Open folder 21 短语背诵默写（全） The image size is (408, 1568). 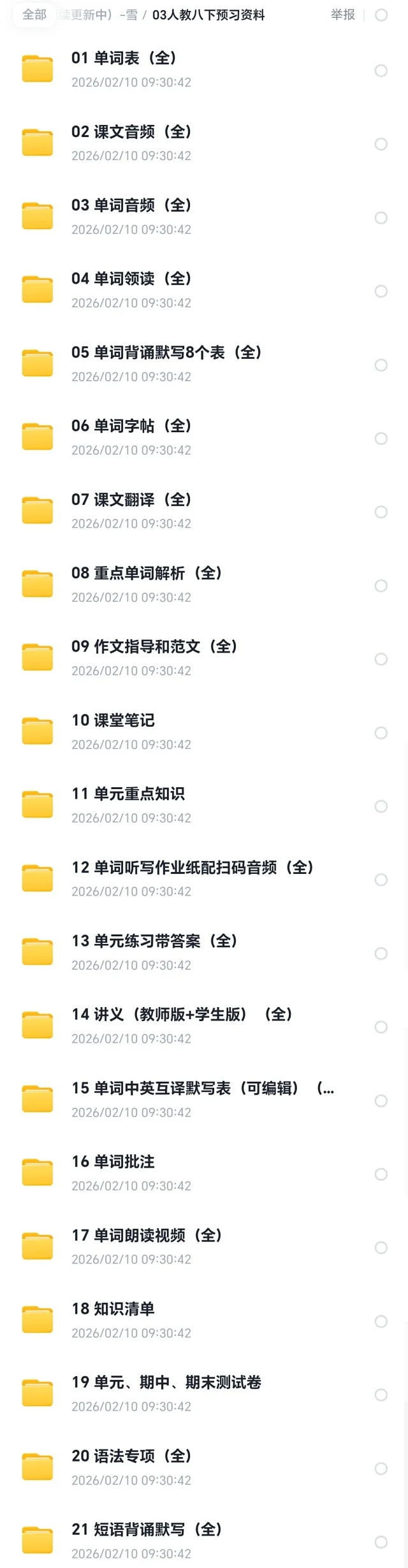[x=147, y=1530]
